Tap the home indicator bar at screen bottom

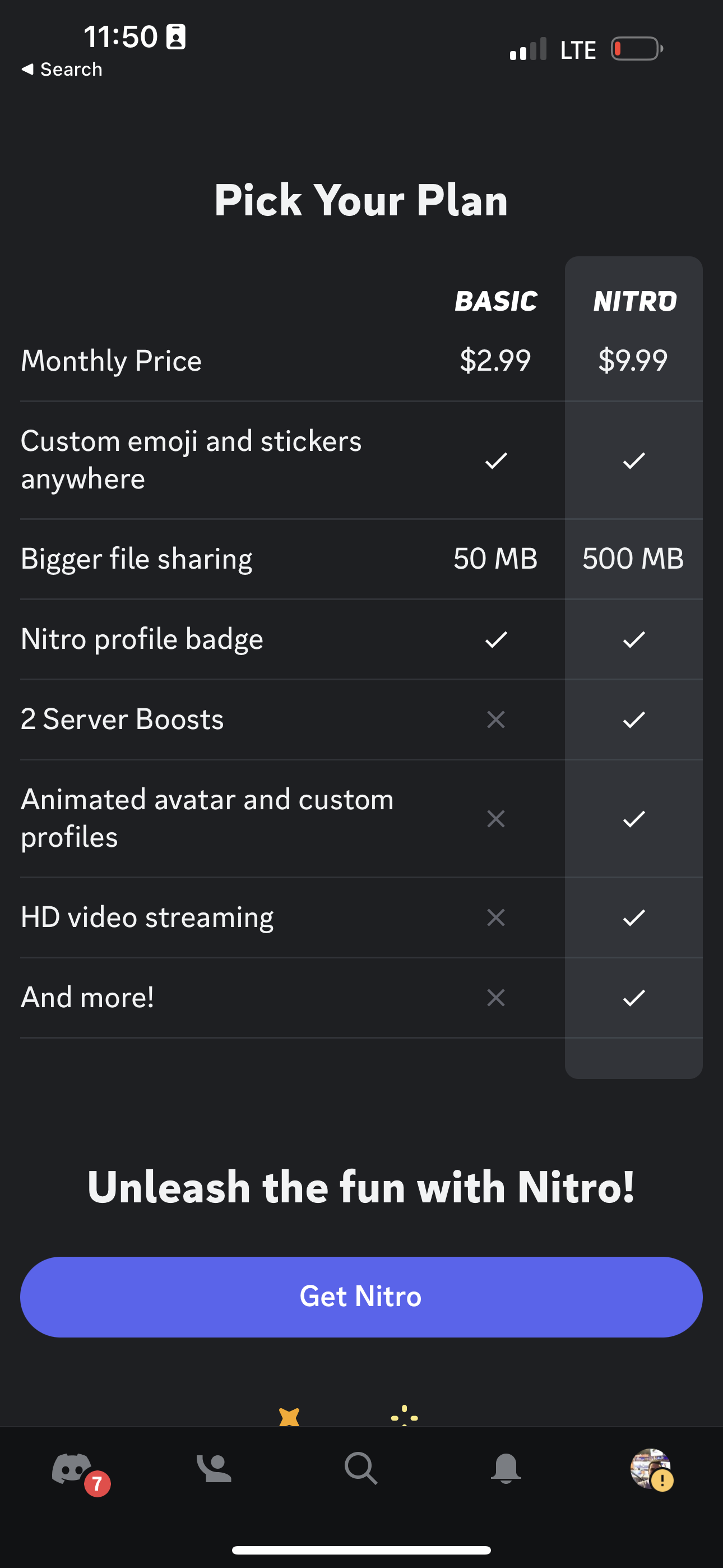(361, 1548)
